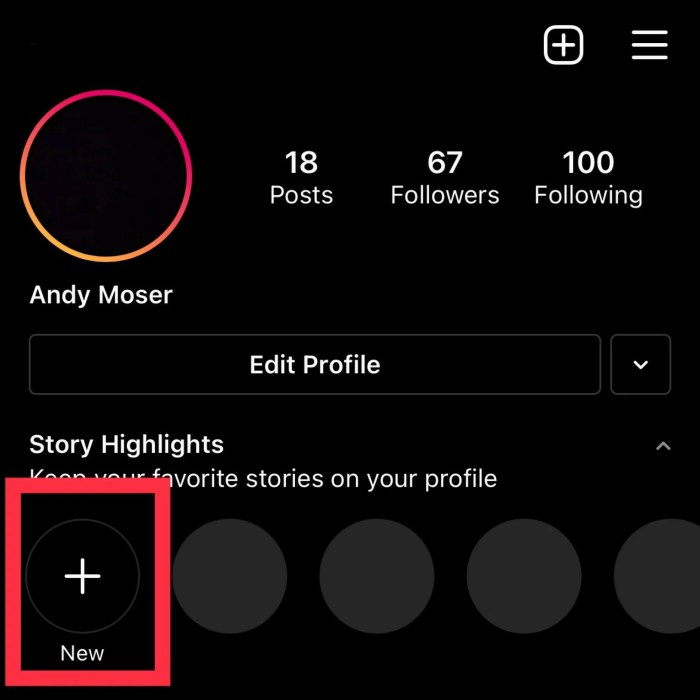The image size is (700, 700).
Task: Open the 18 Posts count
Action: (x=301, y=177)
